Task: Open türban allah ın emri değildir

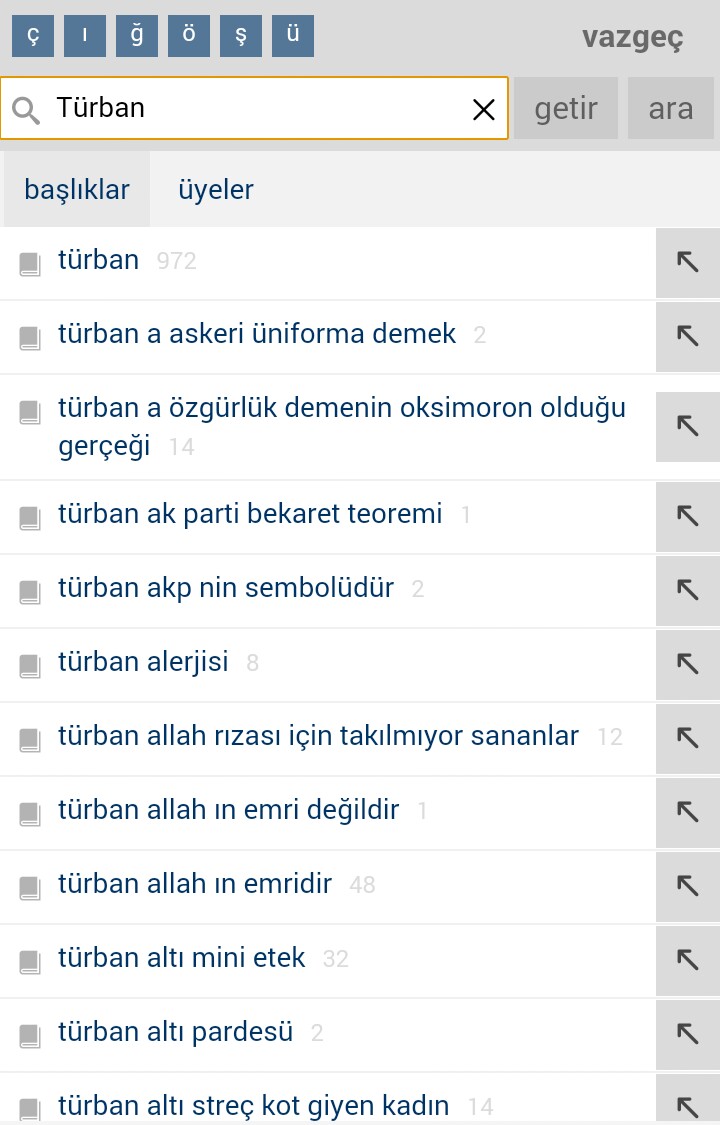Action: pyautogui.click(x=229, y=811)
